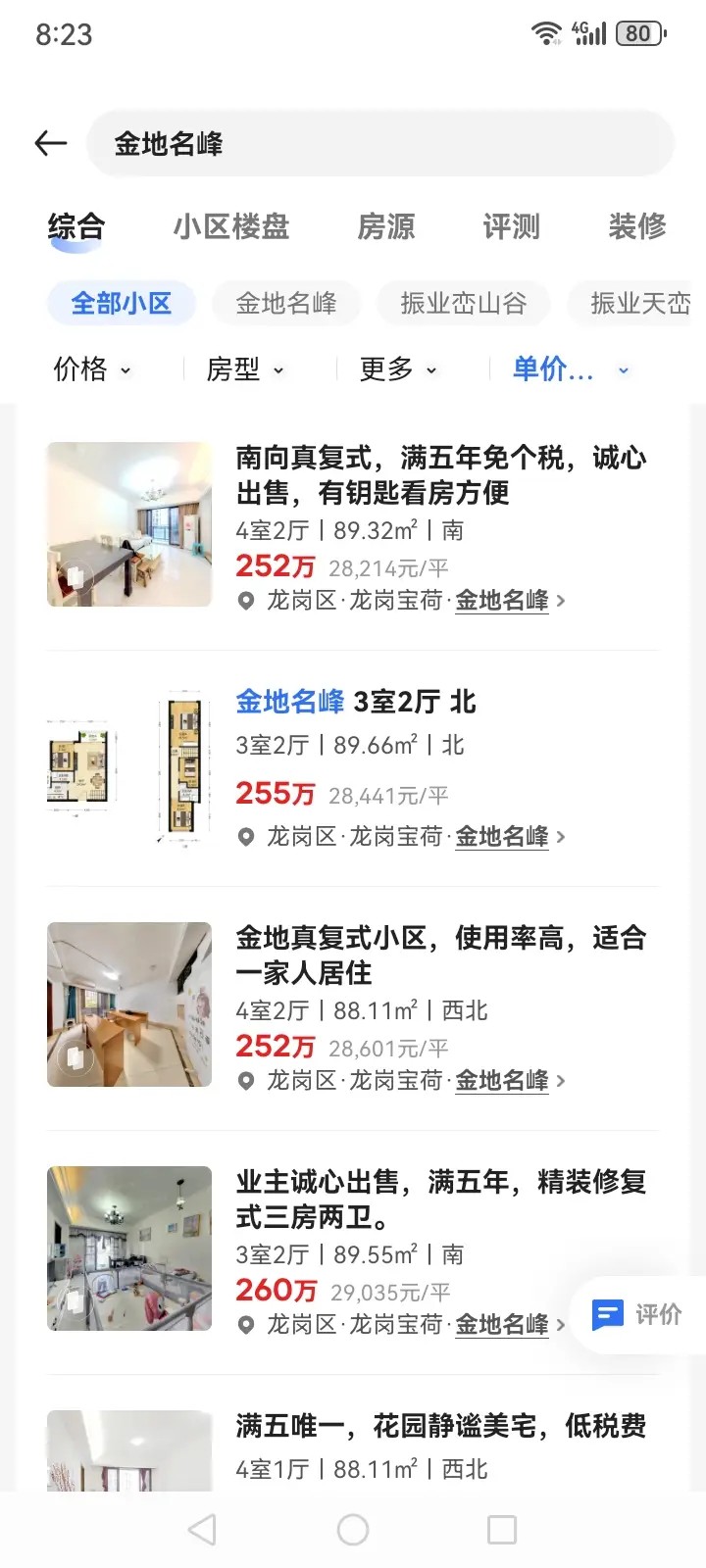
Task: Expand the 房型 filter dropdown
Action: pos(245,369)
